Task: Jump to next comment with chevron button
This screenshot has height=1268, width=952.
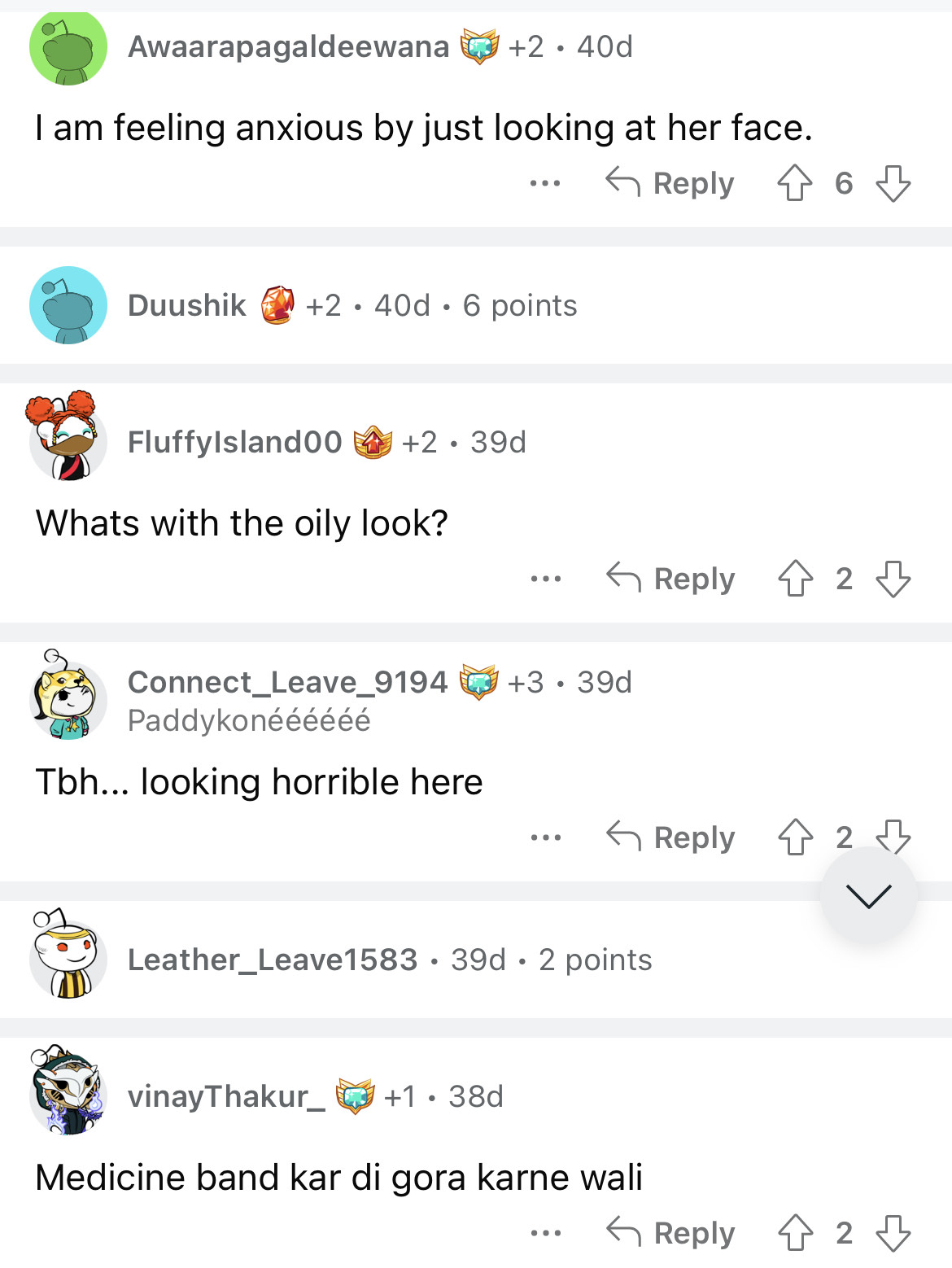Action: click(868, 896)
